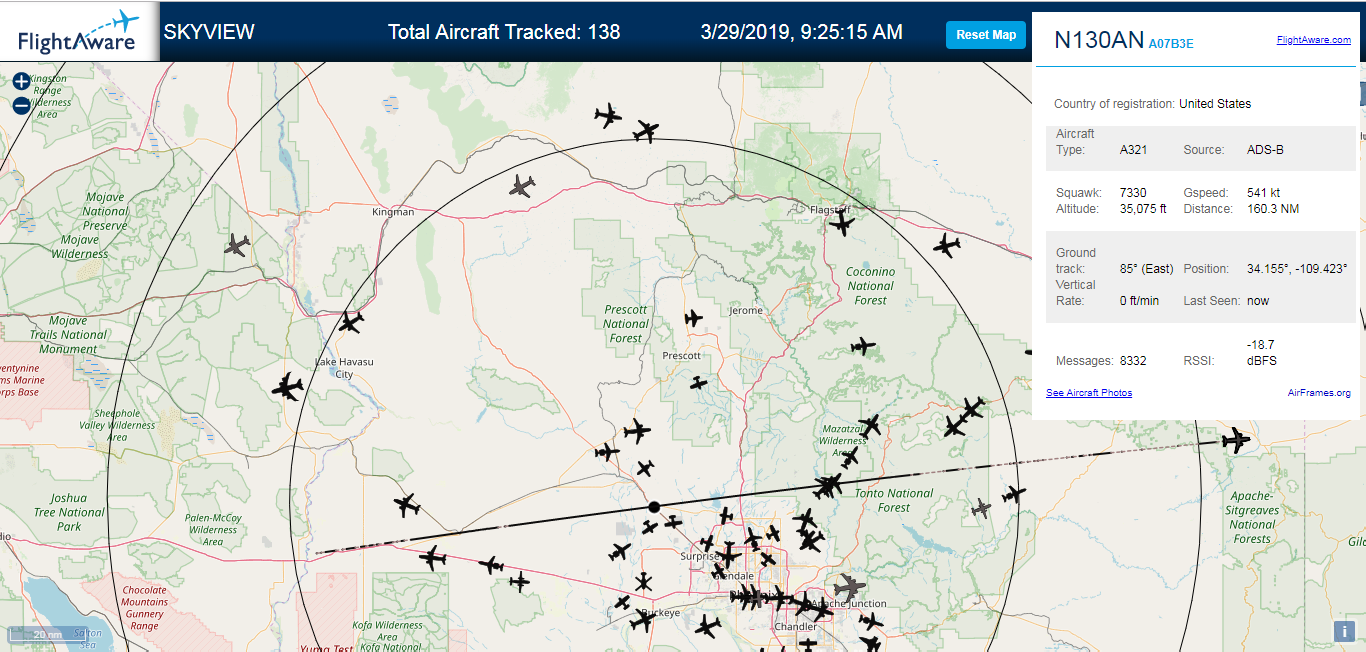
Task: Reset the map view
Action: pos(985,35)
